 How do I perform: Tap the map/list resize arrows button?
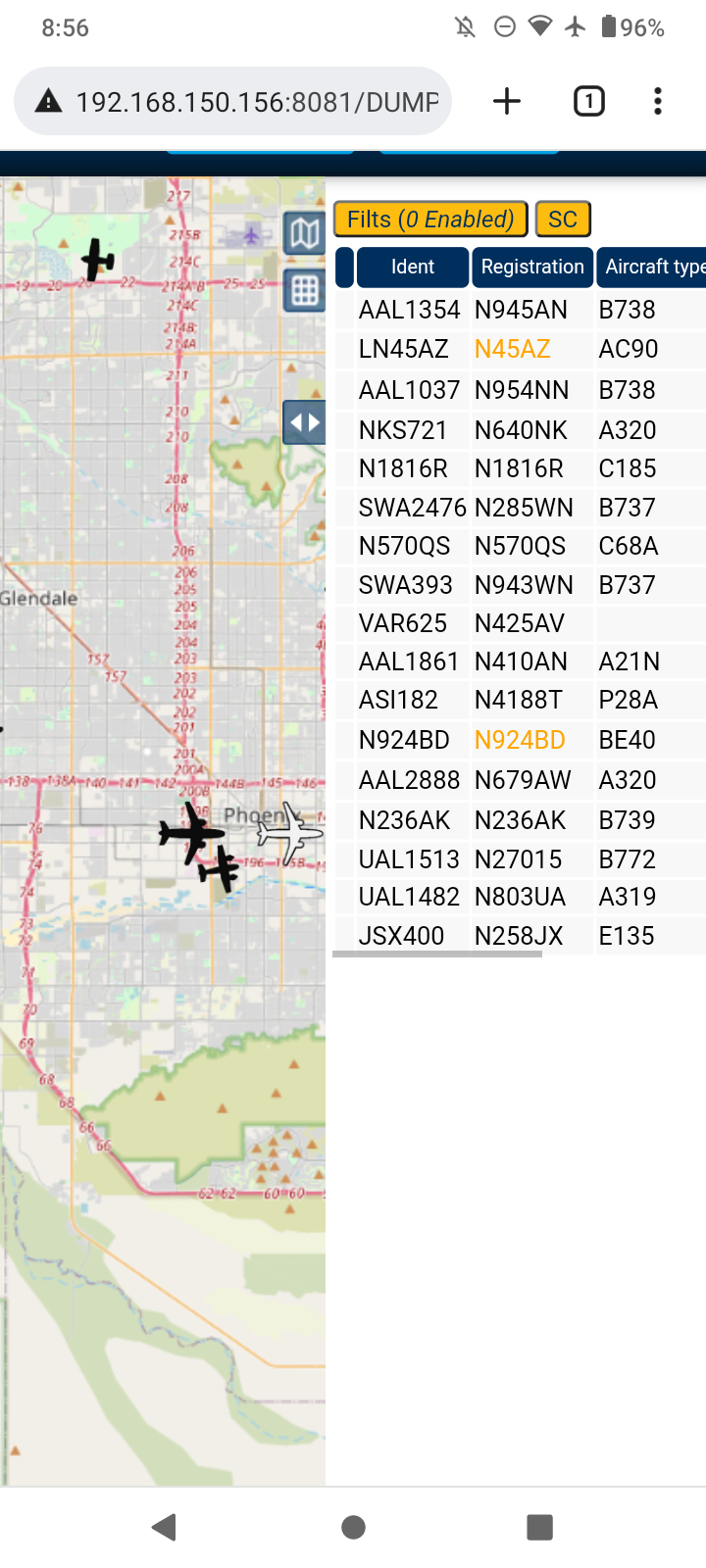pyautogui.click(x=304, y=422)
